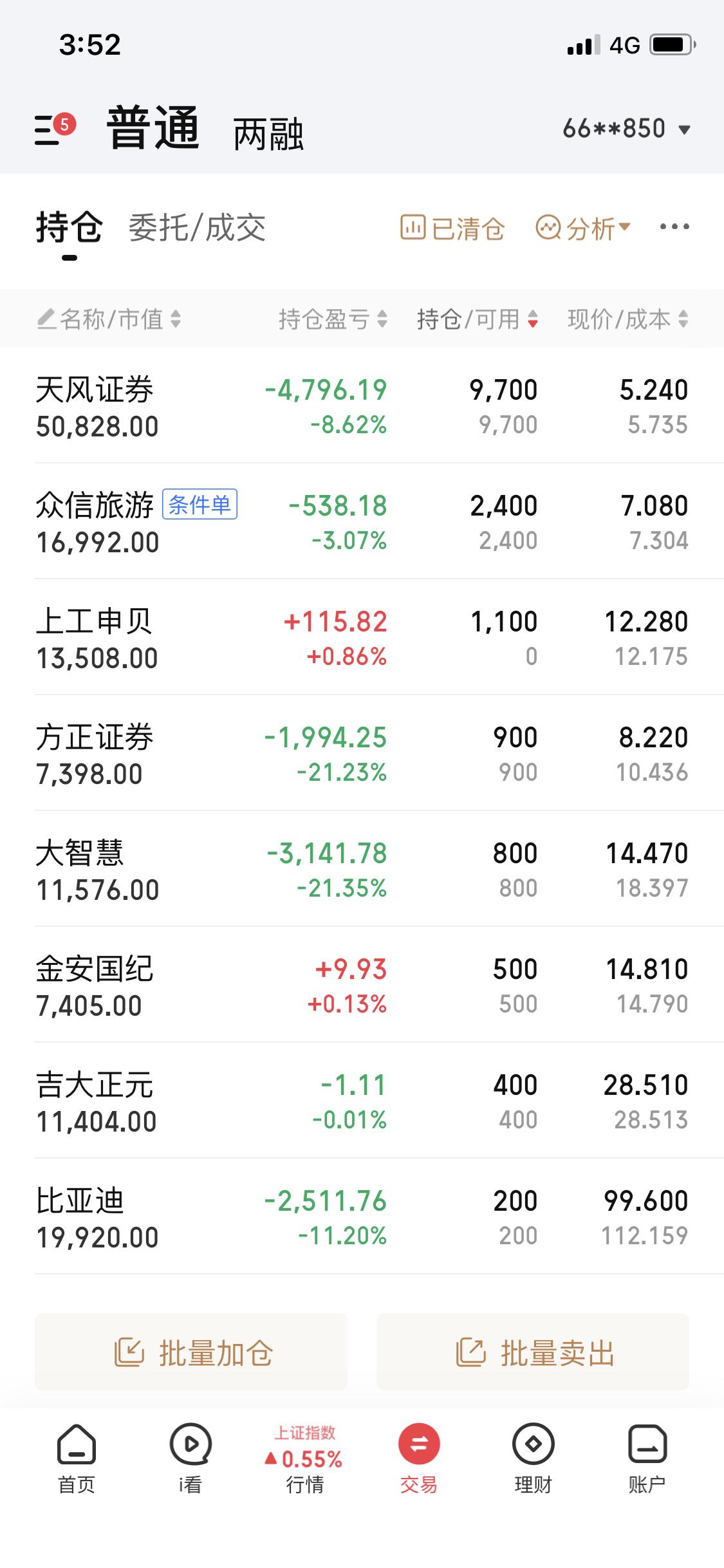Open the 理财 wealth tab
Viewport: 724px width, 1568px height.
(533, 1458)
